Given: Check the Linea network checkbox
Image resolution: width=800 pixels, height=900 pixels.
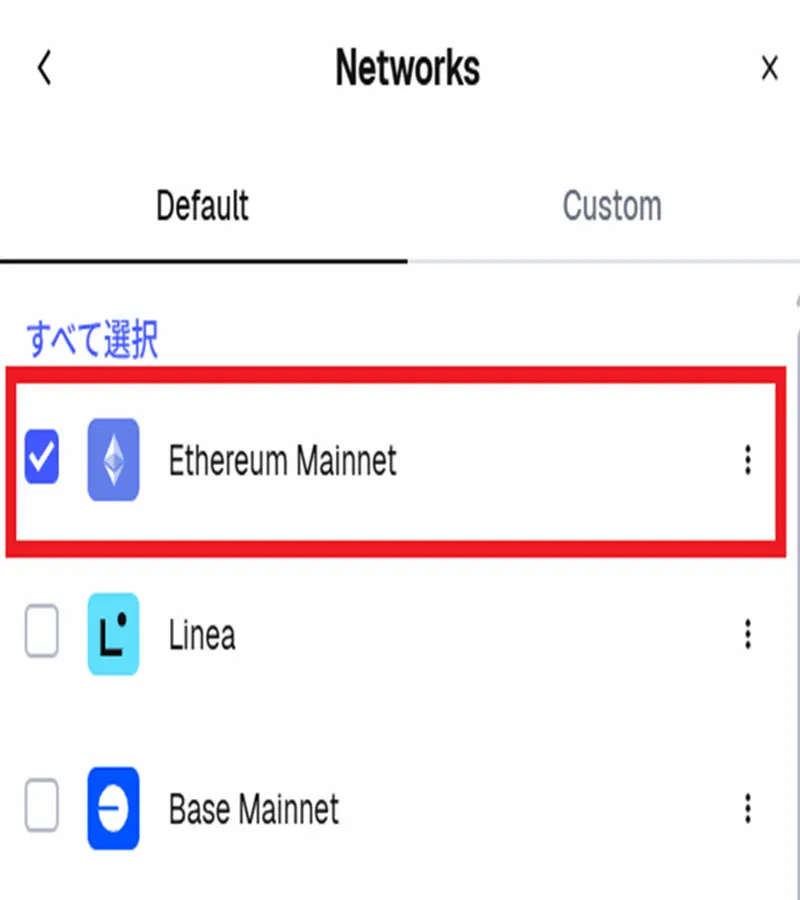Looking at the screenshot, I should click(41, 634).
